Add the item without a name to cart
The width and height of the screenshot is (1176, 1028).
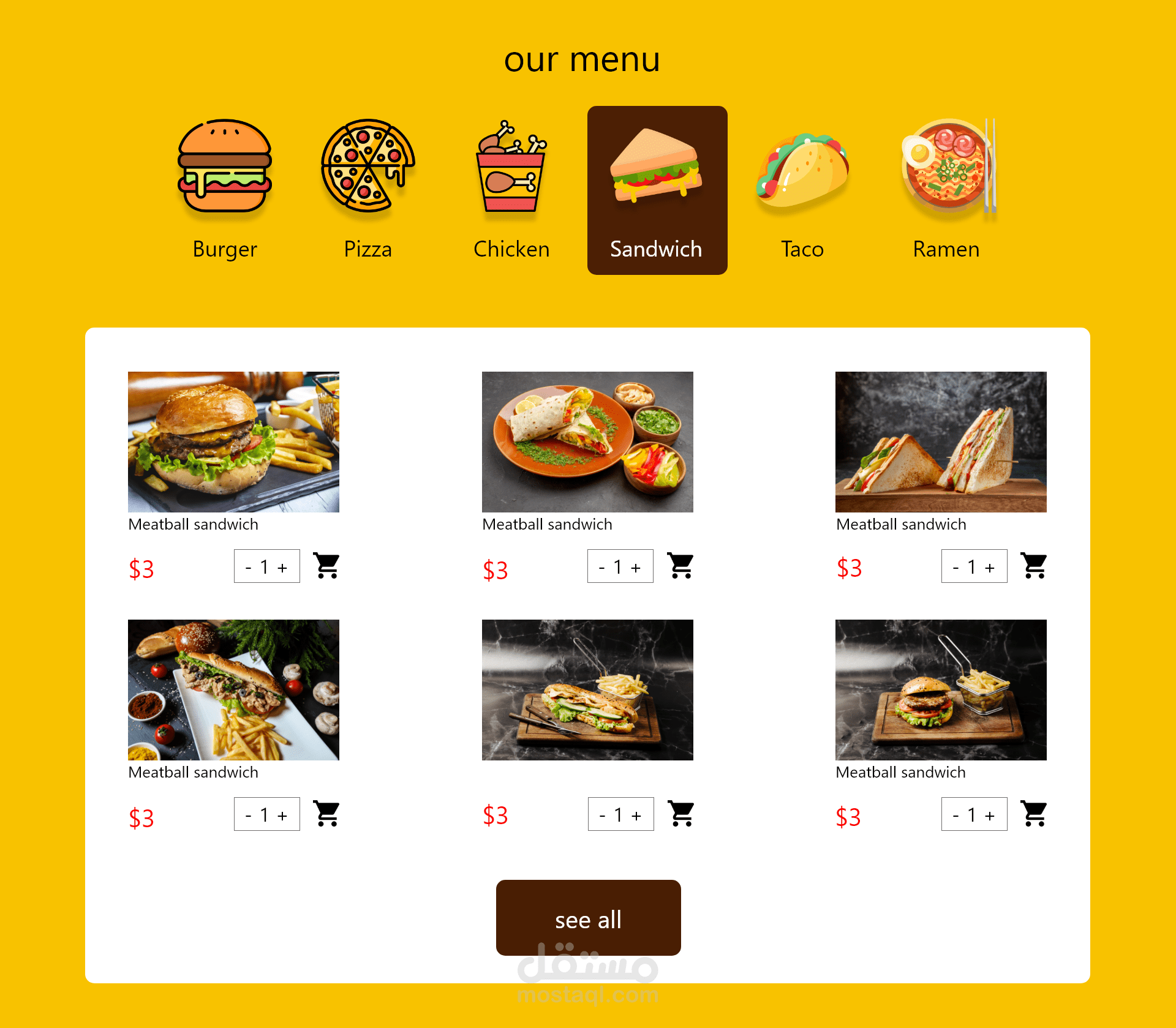tap(680, 814)
